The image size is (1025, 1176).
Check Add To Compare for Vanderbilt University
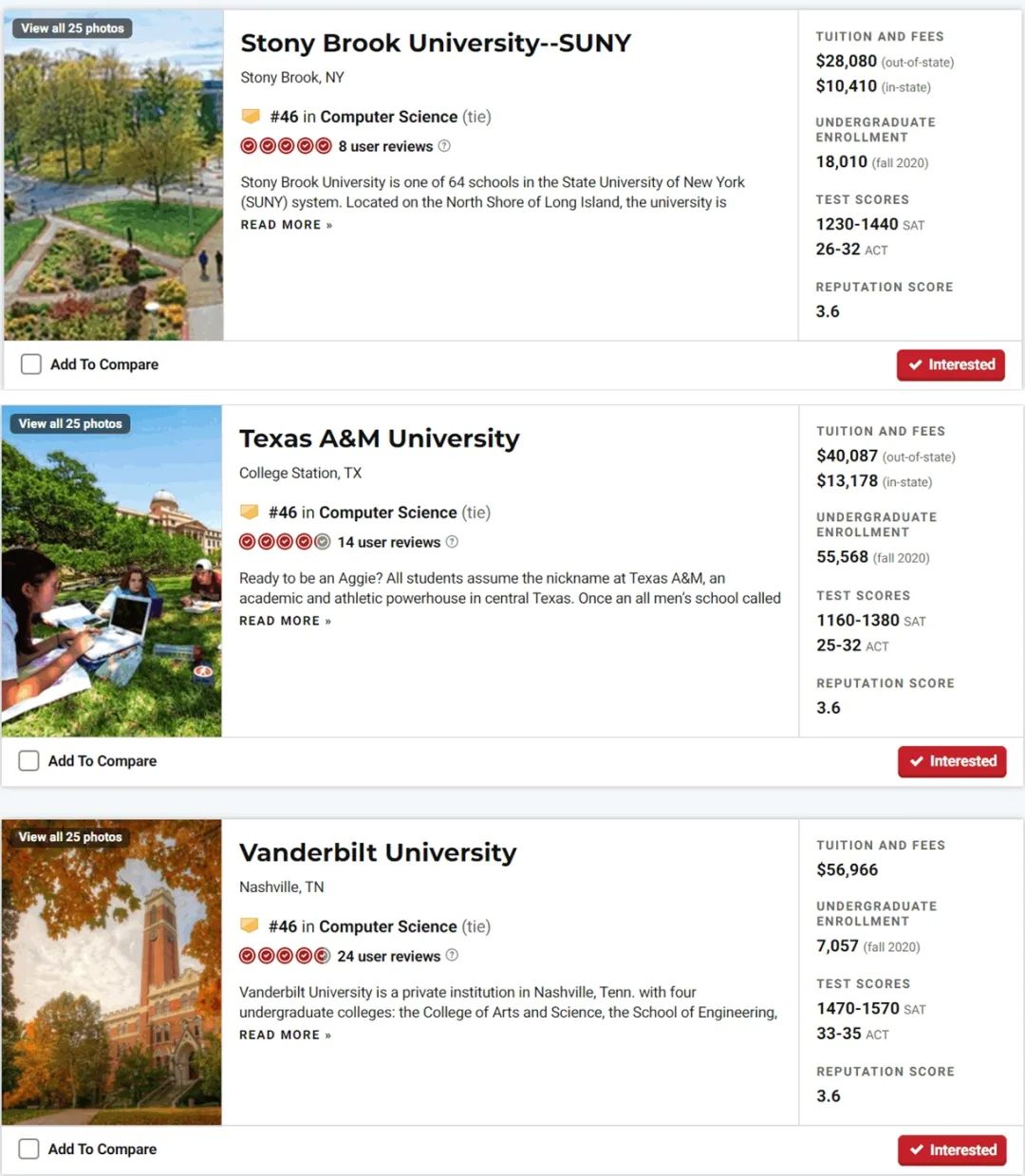(x=29, y=1149)
